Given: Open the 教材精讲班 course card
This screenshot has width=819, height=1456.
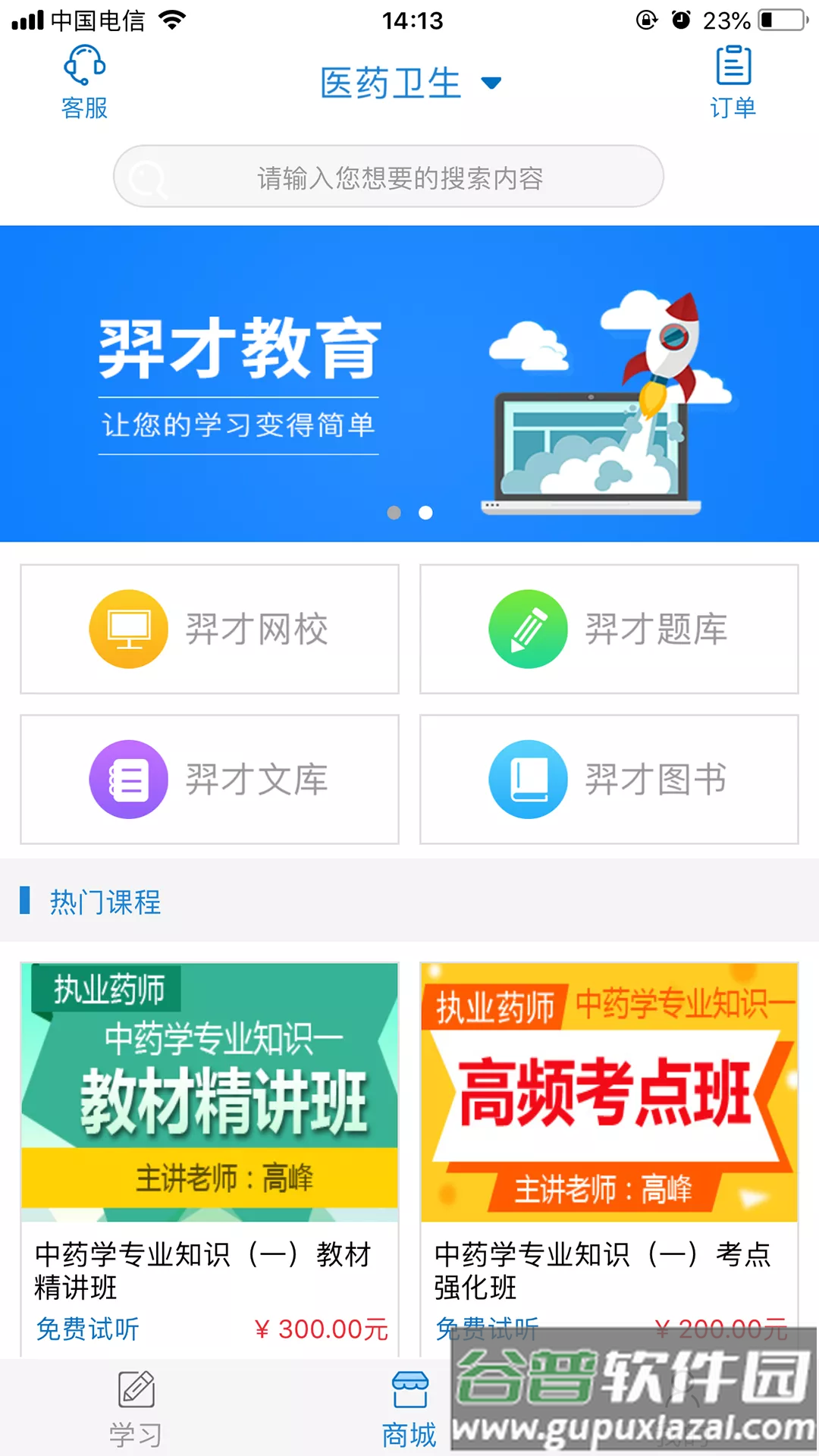Looking at the screenshot, I should pyautogui.click(x=209, y=1092).
